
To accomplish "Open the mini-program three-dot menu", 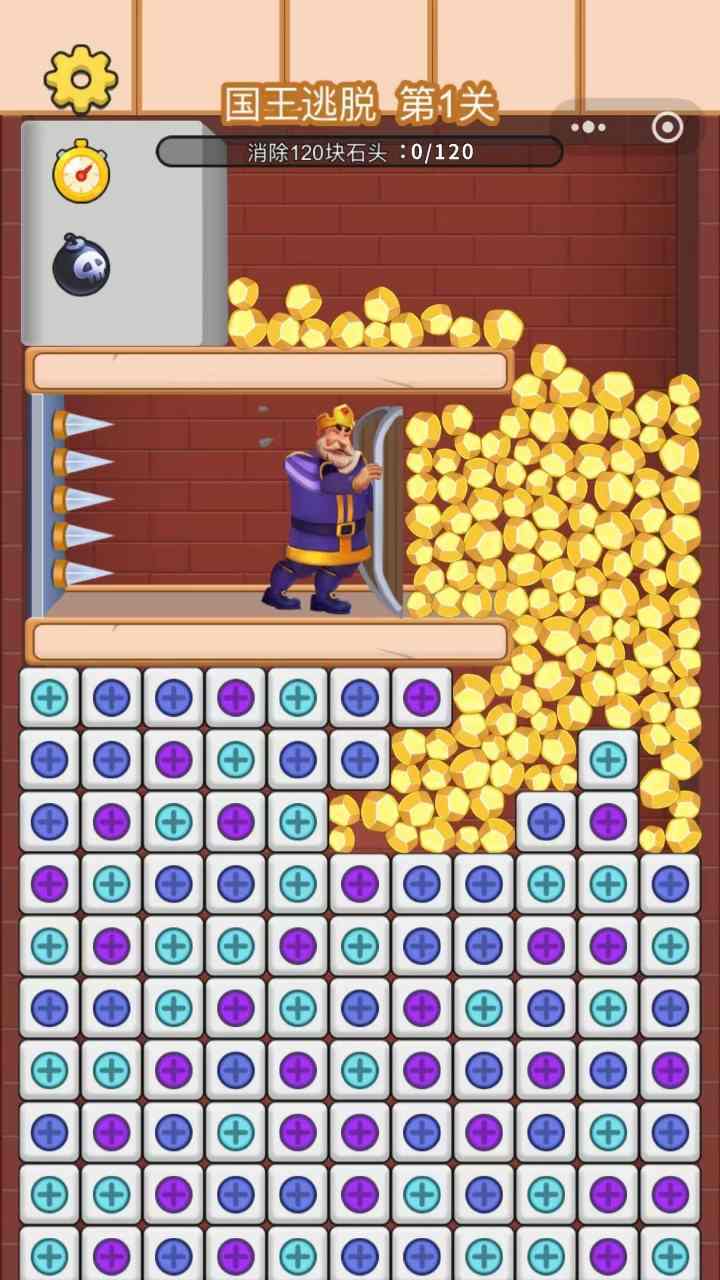I will [x=588, y=127].
